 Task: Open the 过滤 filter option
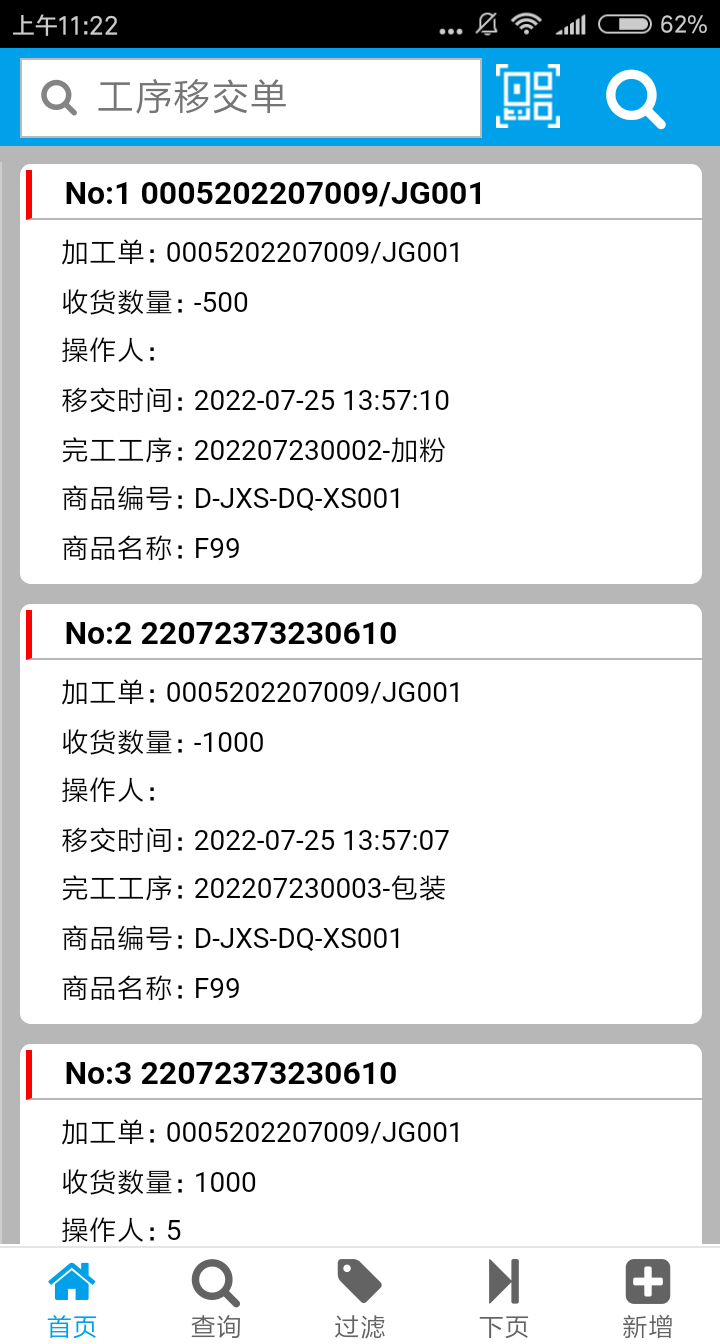coord(360,1297)
